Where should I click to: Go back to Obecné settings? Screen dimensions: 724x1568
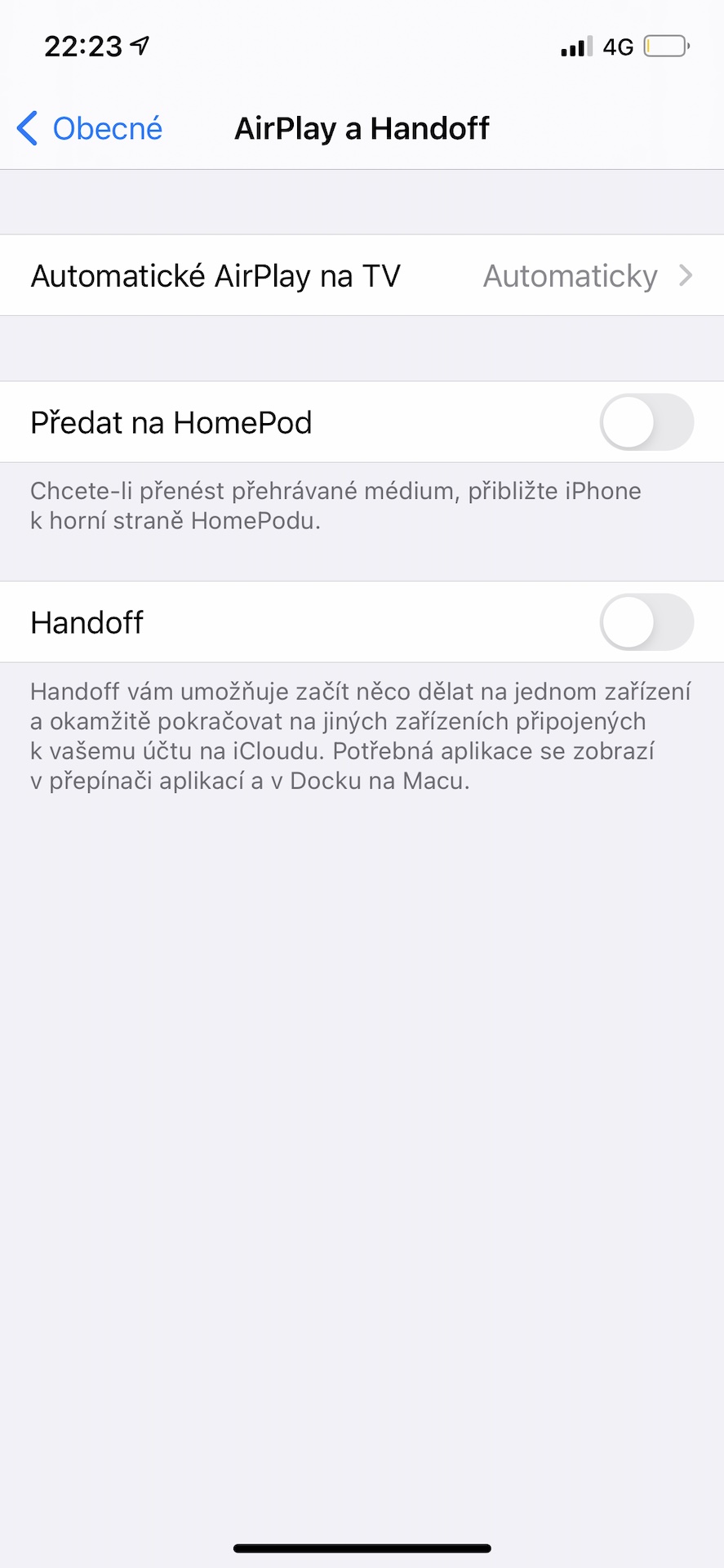(90, 129)
